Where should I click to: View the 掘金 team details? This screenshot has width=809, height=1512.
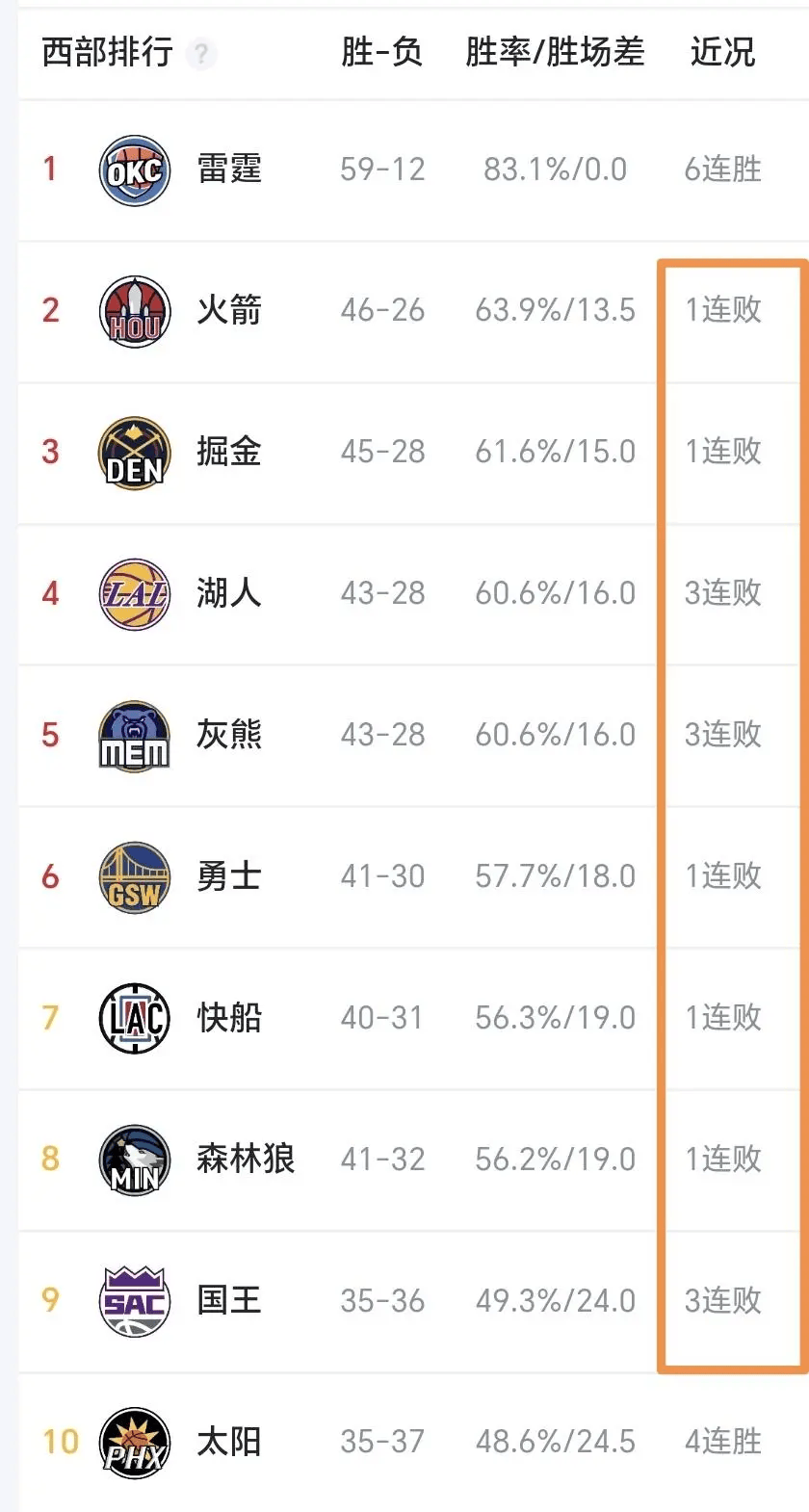(x=413, y=453)
